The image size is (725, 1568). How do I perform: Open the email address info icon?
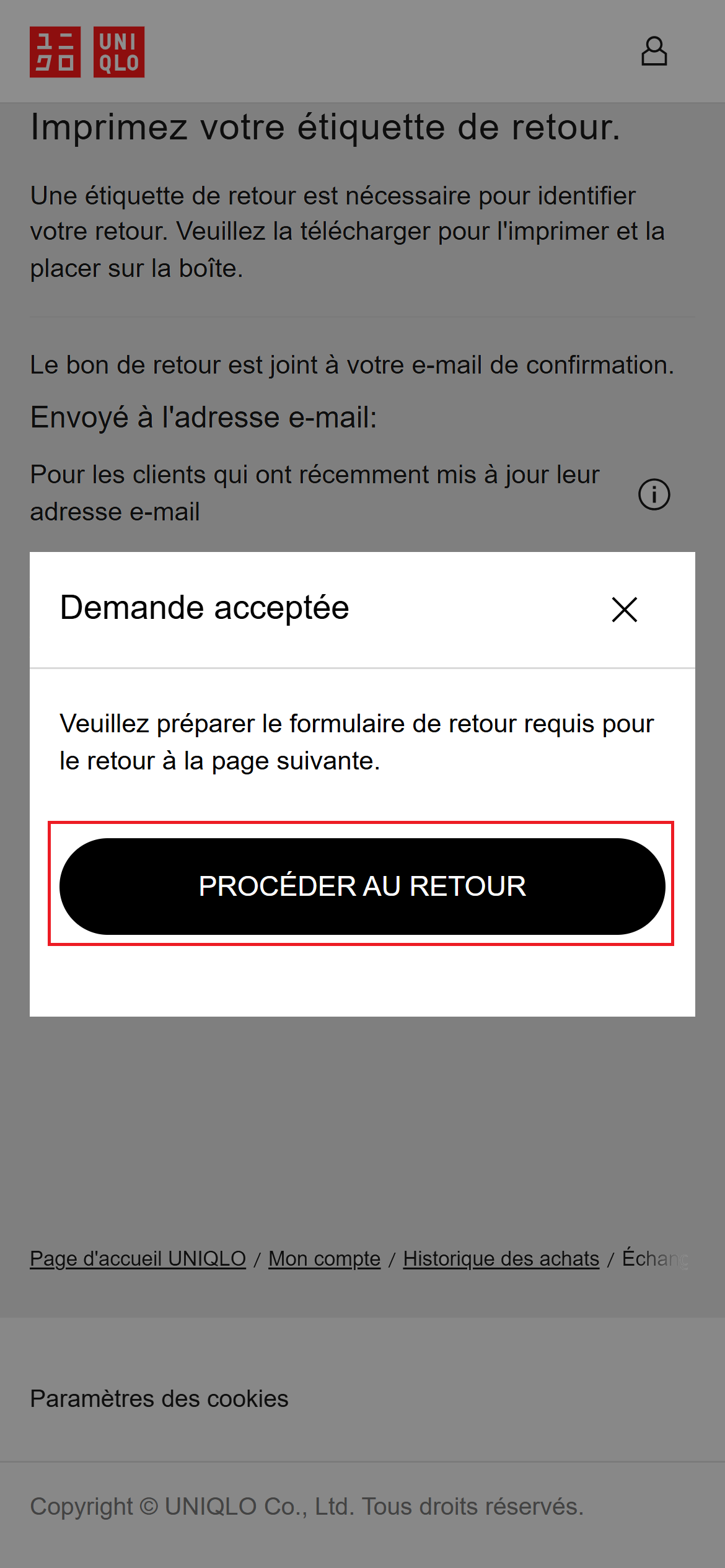[x=654, y=494]
